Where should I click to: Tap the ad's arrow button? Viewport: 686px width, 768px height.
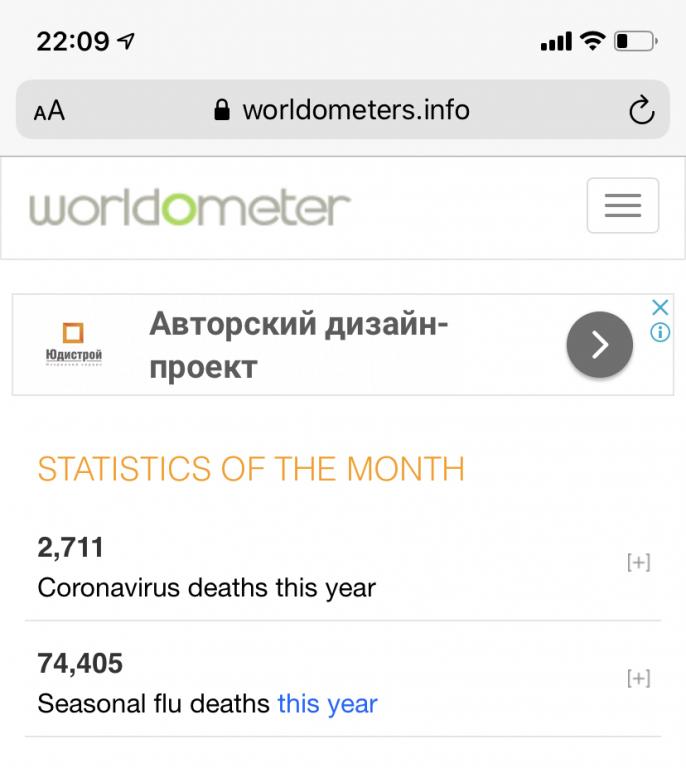599,344
